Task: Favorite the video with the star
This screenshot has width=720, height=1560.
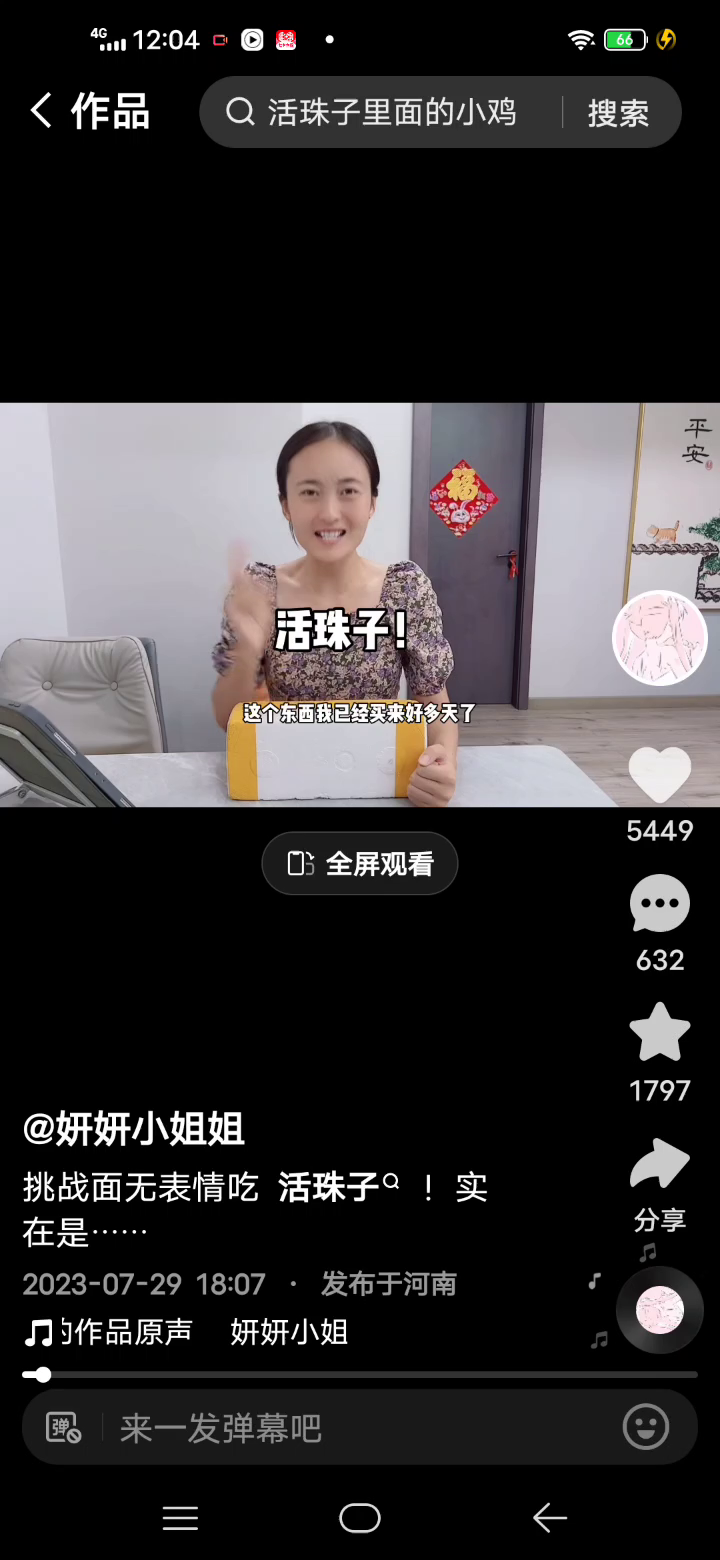Action: (660, 1033)
